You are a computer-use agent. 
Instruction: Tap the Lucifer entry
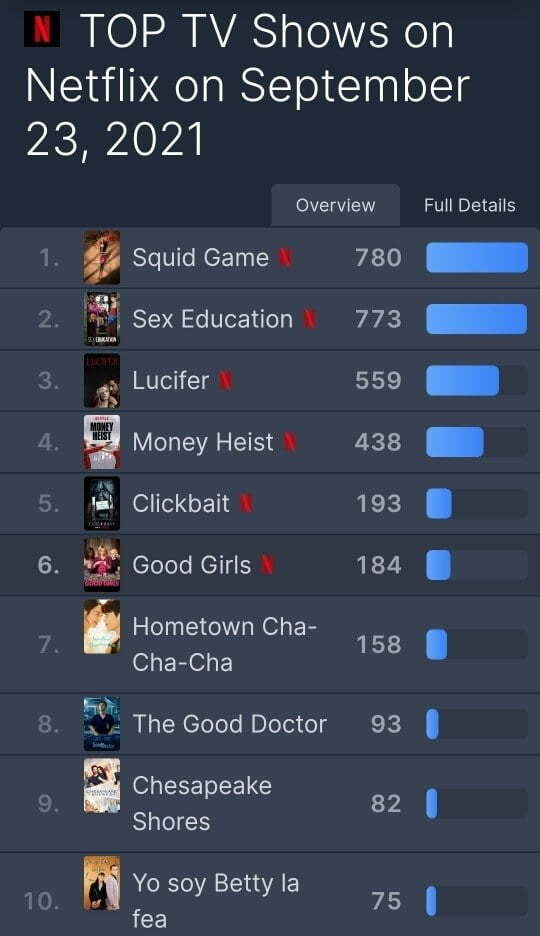270,381
